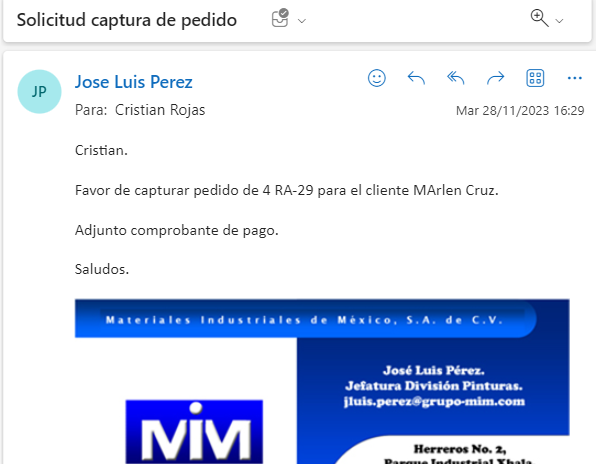
Task: Expand the zoom dropdown arrow
Action: 559,21
